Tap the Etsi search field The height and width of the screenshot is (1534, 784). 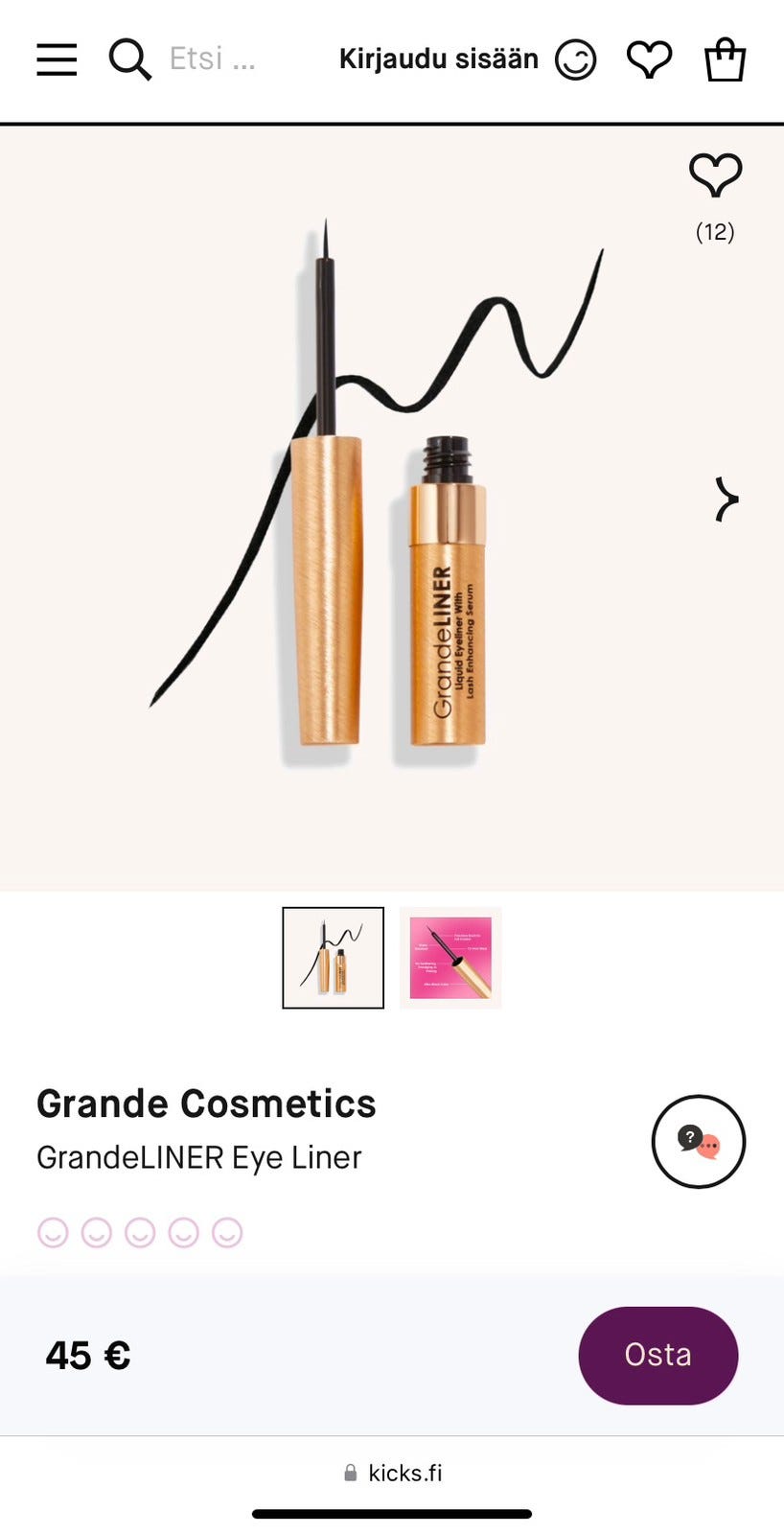click(213, 59)
